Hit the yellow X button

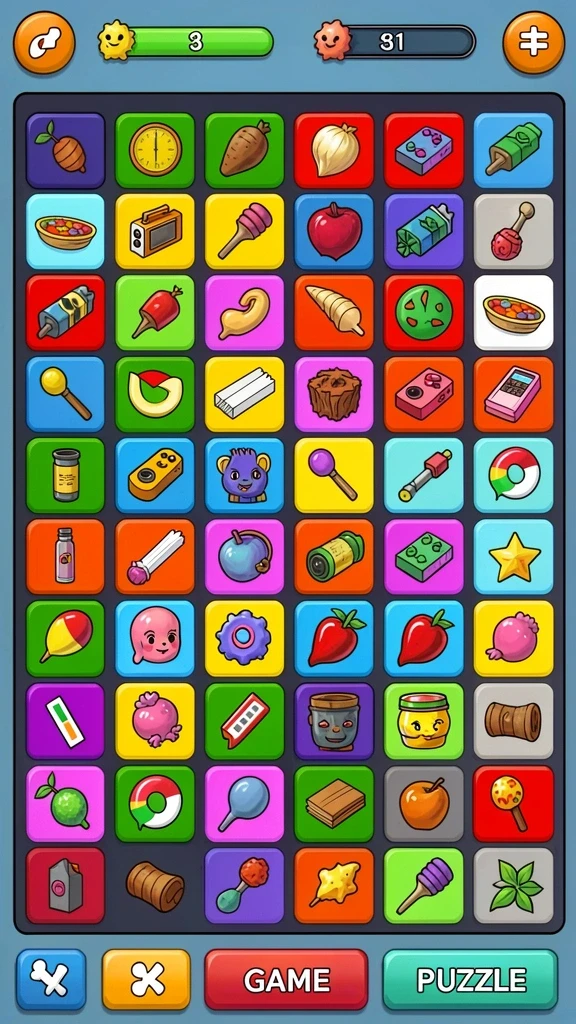[x=146, y=979]
